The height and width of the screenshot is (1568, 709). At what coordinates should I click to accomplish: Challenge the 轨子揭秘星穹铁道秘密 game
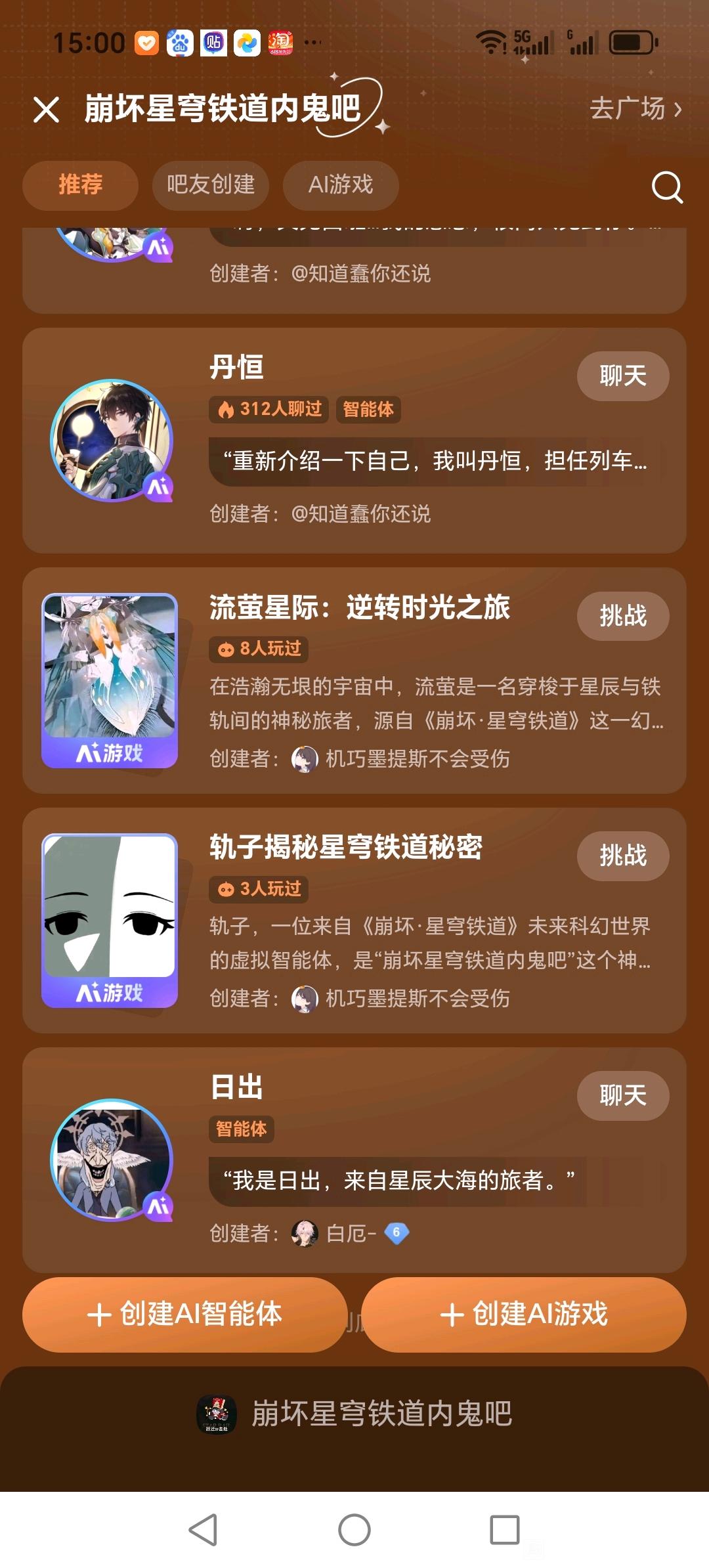pyautogui.click(x=622, y=856)
